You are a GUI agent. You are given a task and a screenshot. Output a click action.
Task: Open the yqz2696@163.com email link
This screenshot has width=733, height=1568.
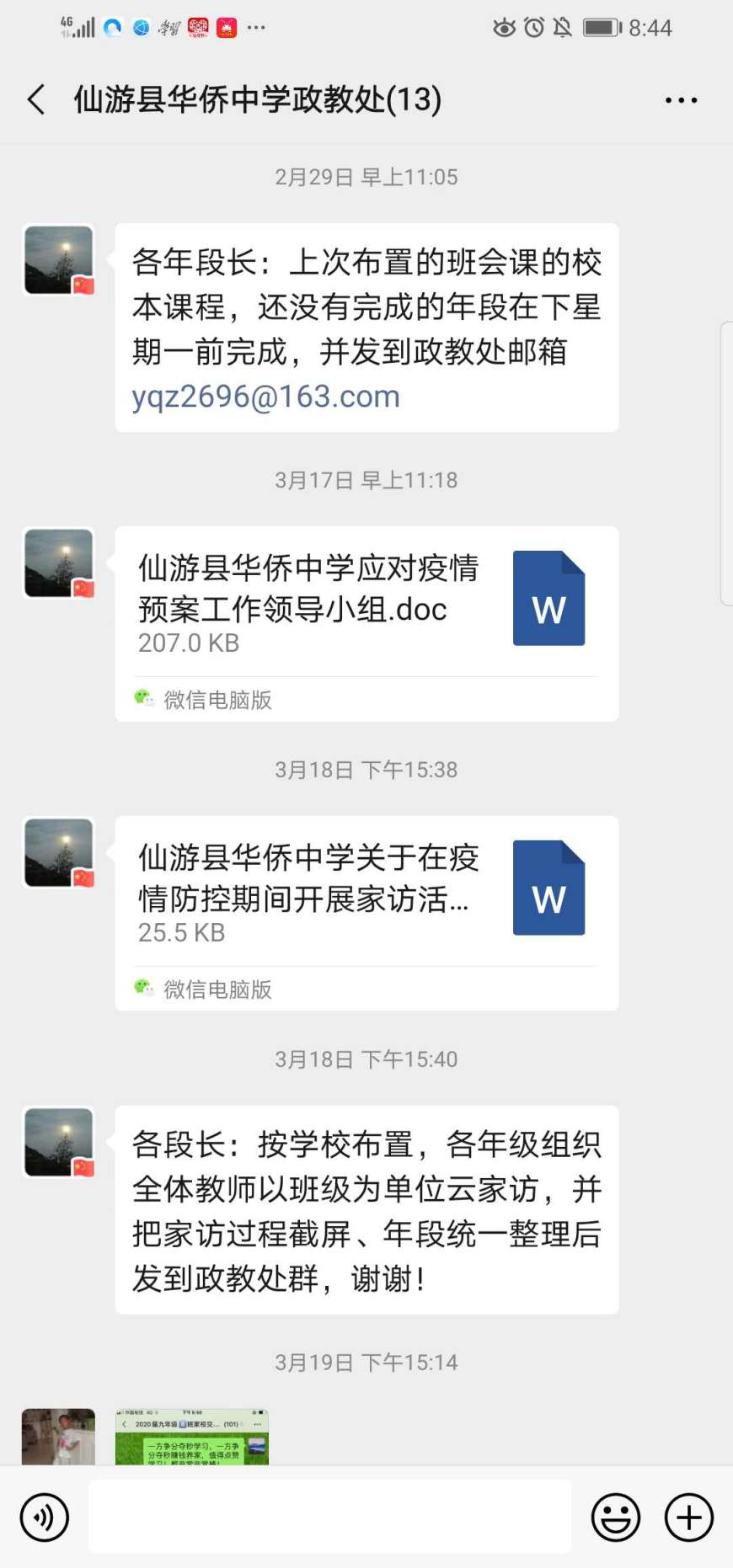click(x=265, y=397)
